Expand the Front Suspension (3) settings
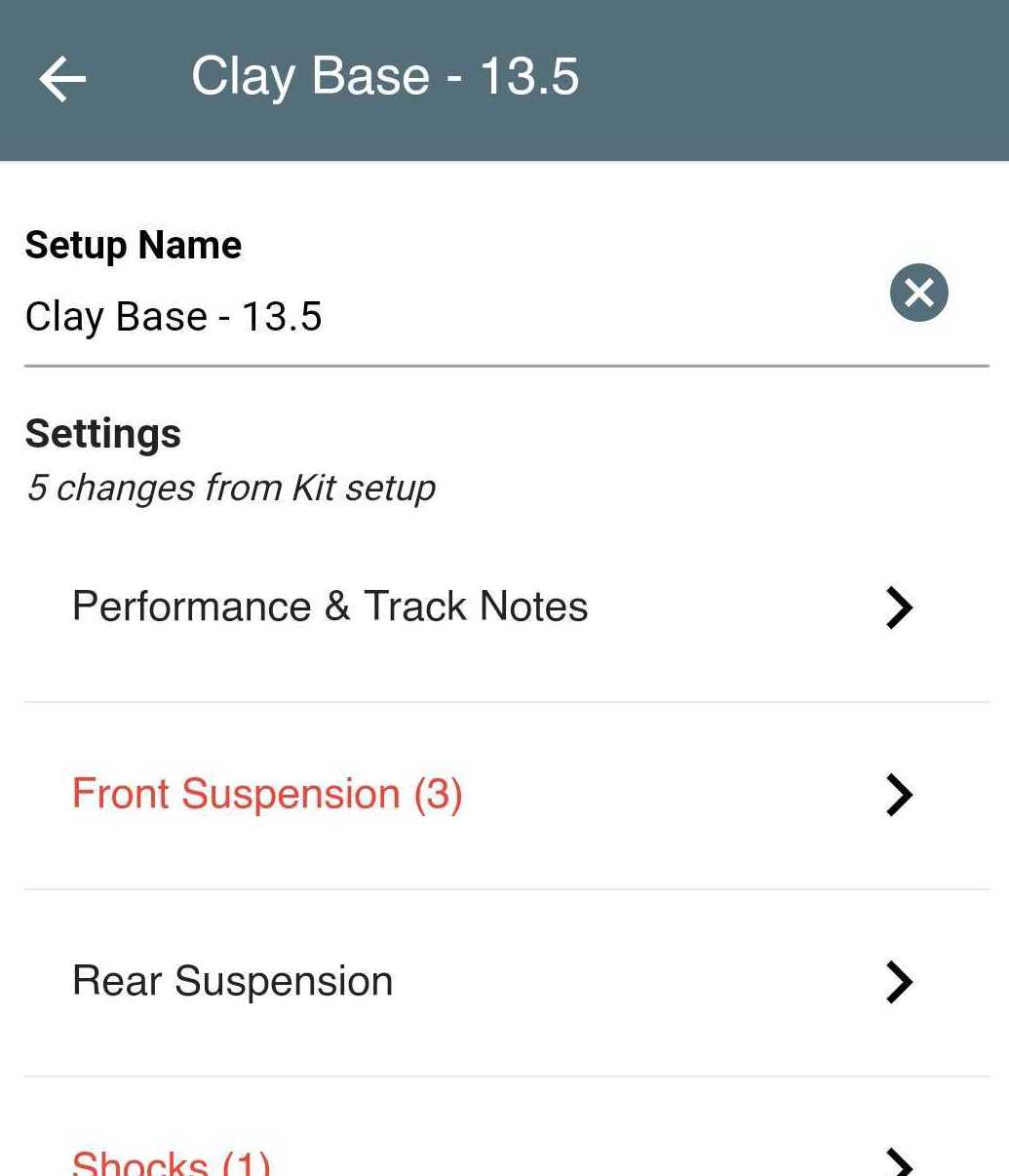The height and width of the screenshot is (1176, 1009). (267, 794)
